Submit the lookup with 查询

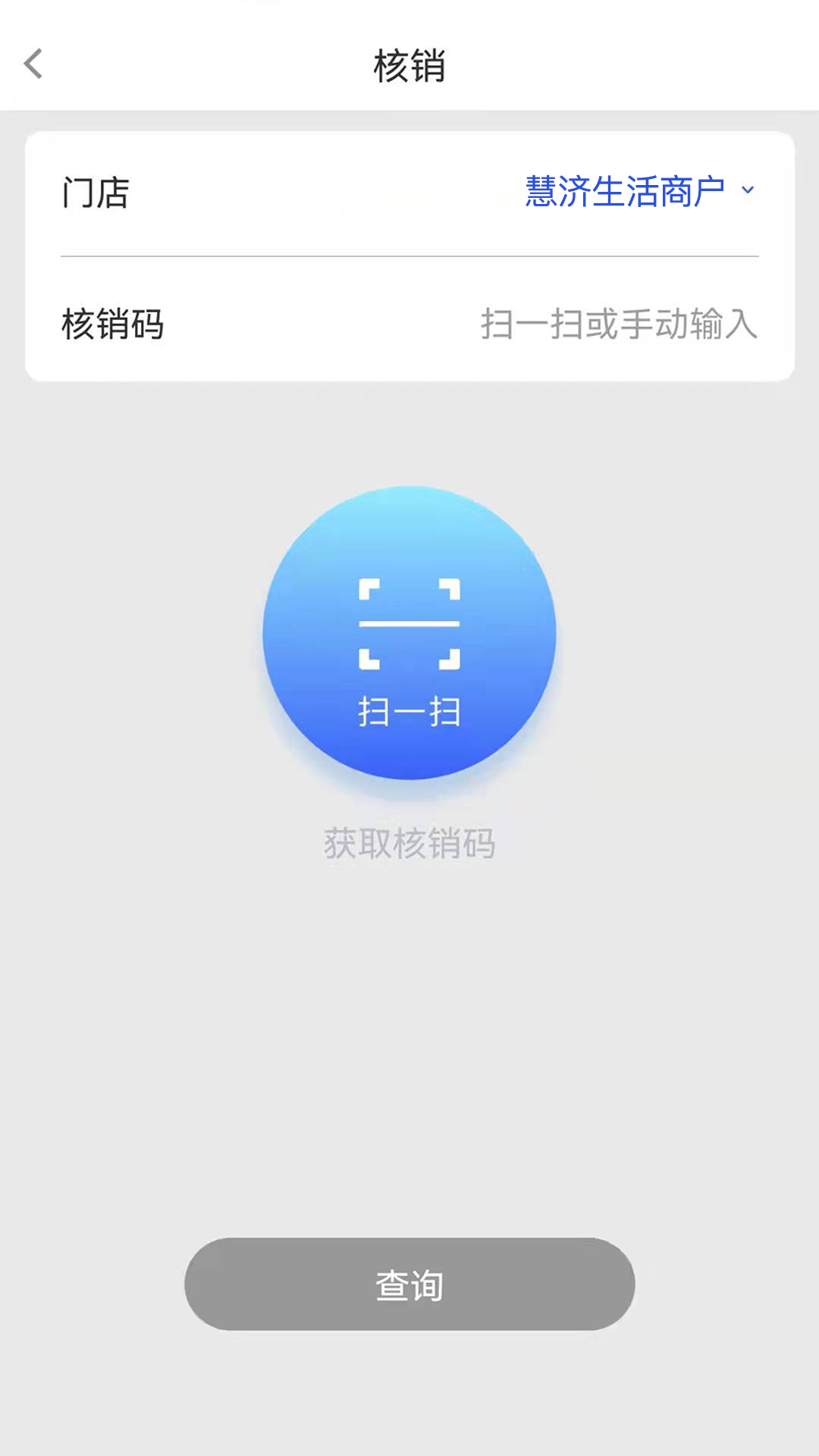(x=409, y=1282)
